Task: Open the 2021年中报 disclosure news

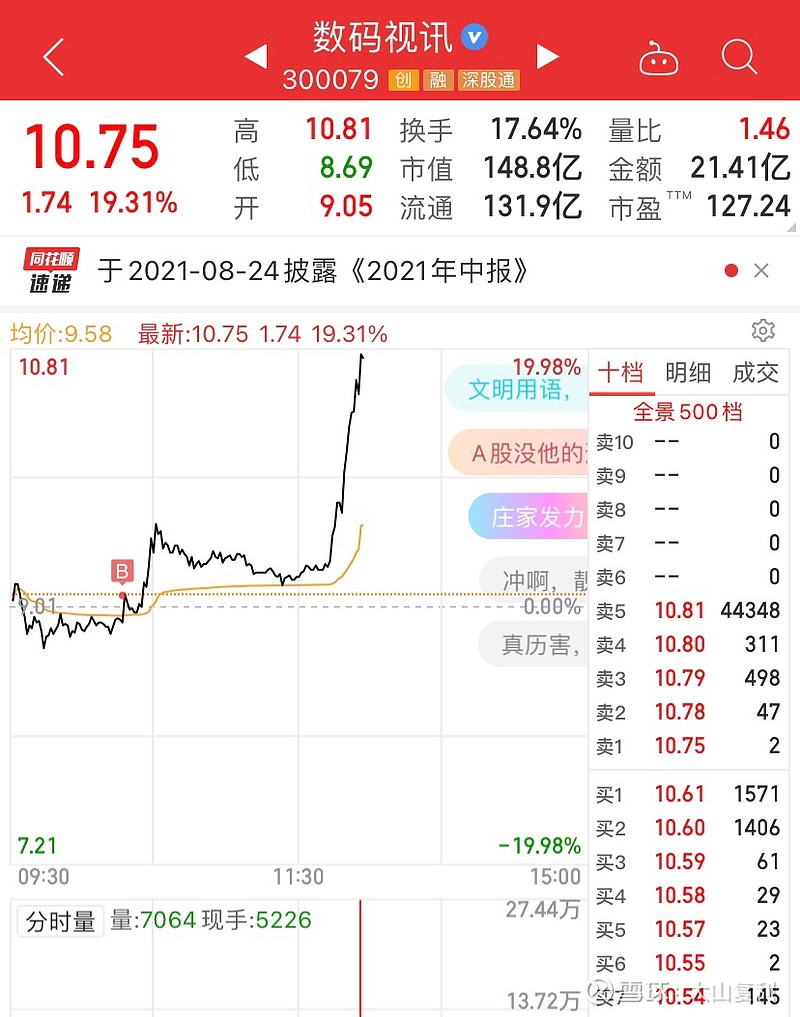Action: 313,271
